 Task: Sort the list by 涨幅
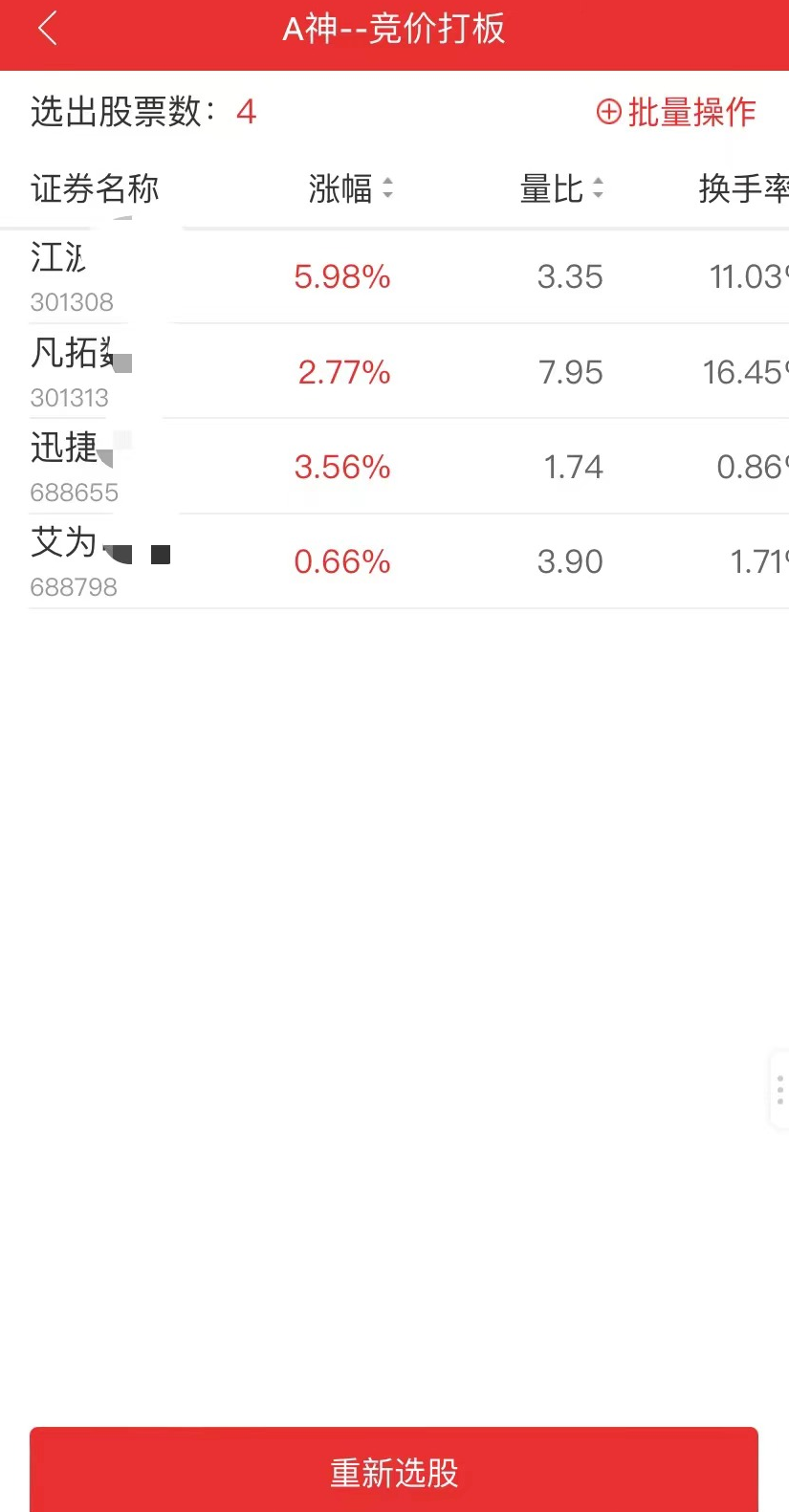pos(350,188)
